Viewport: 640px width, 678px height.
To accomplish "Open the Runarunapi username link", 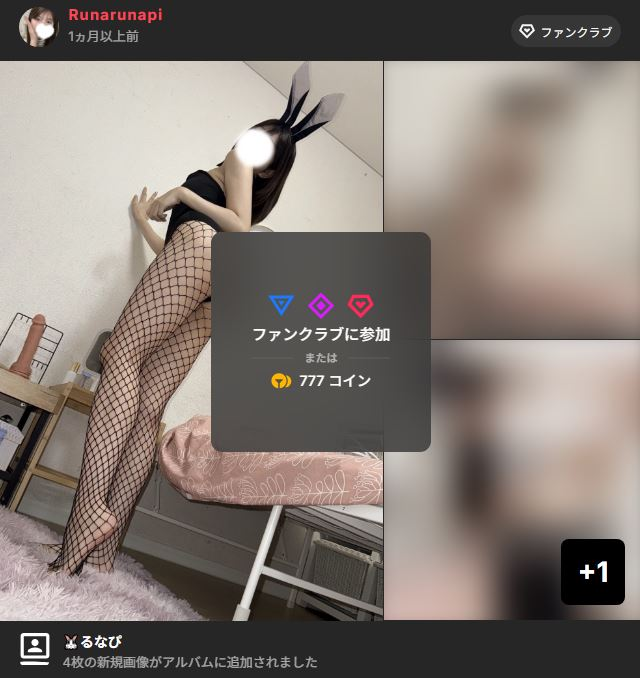I will (115, 15).
